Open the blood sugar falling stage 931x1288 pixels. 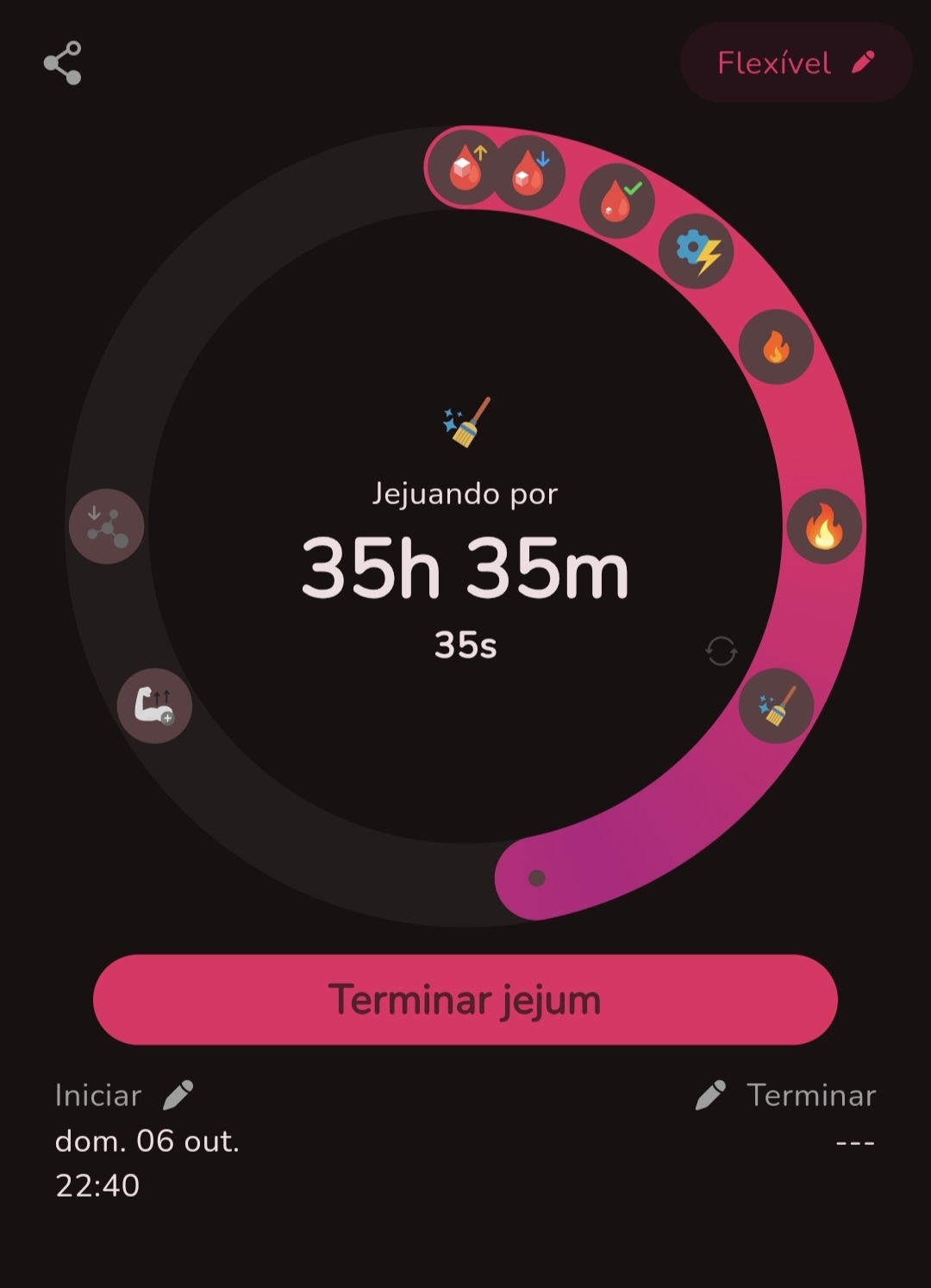coord(528,173)
